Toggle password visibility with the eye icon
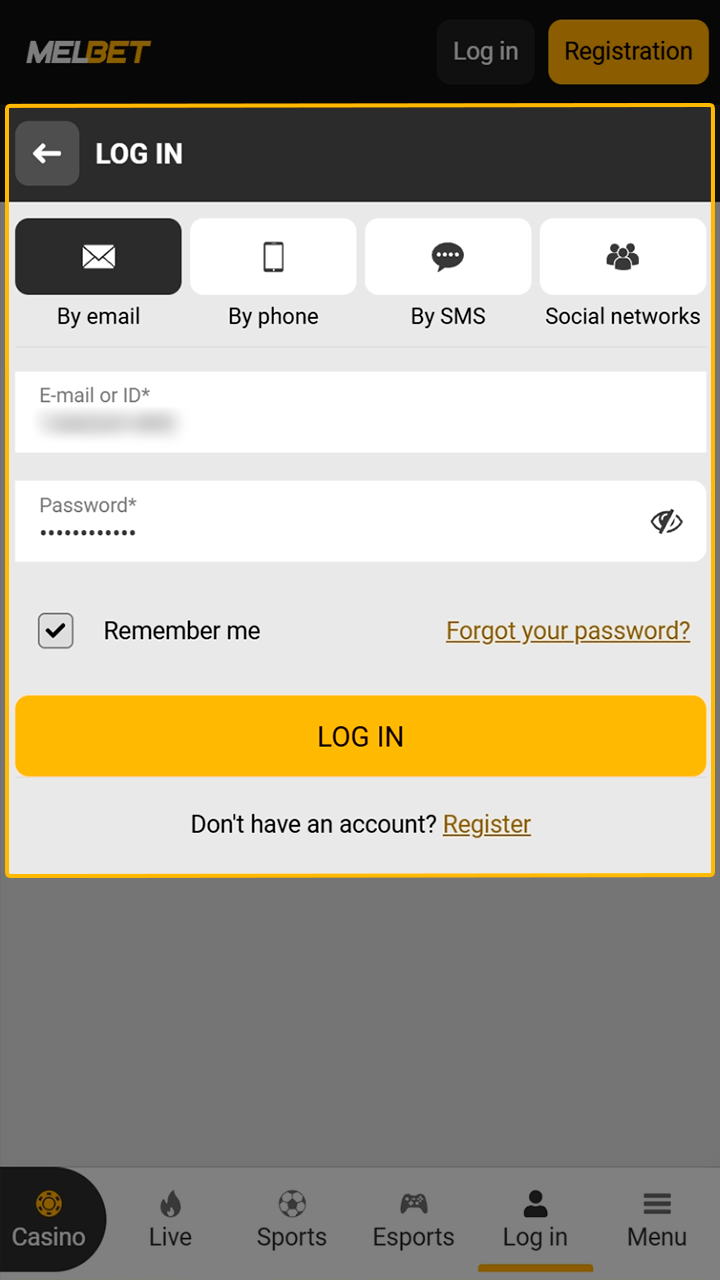720x1280 pixels. (665, 521)
